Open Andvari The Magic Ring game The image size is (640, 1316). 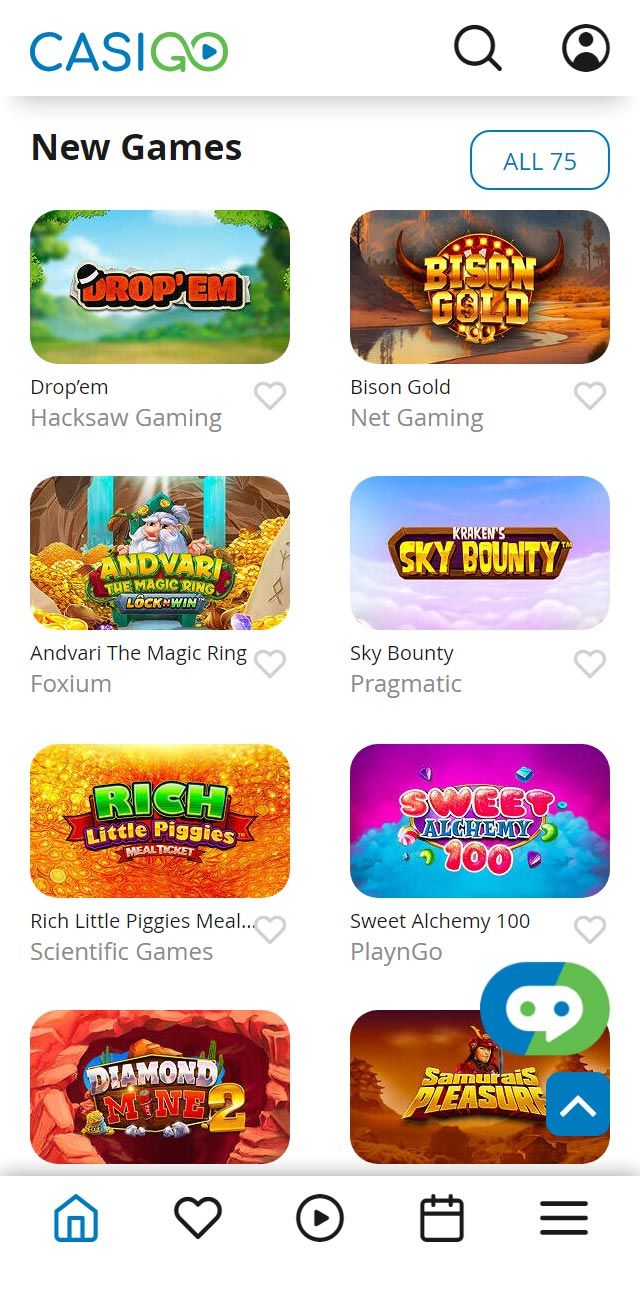(x=160, y=552)
